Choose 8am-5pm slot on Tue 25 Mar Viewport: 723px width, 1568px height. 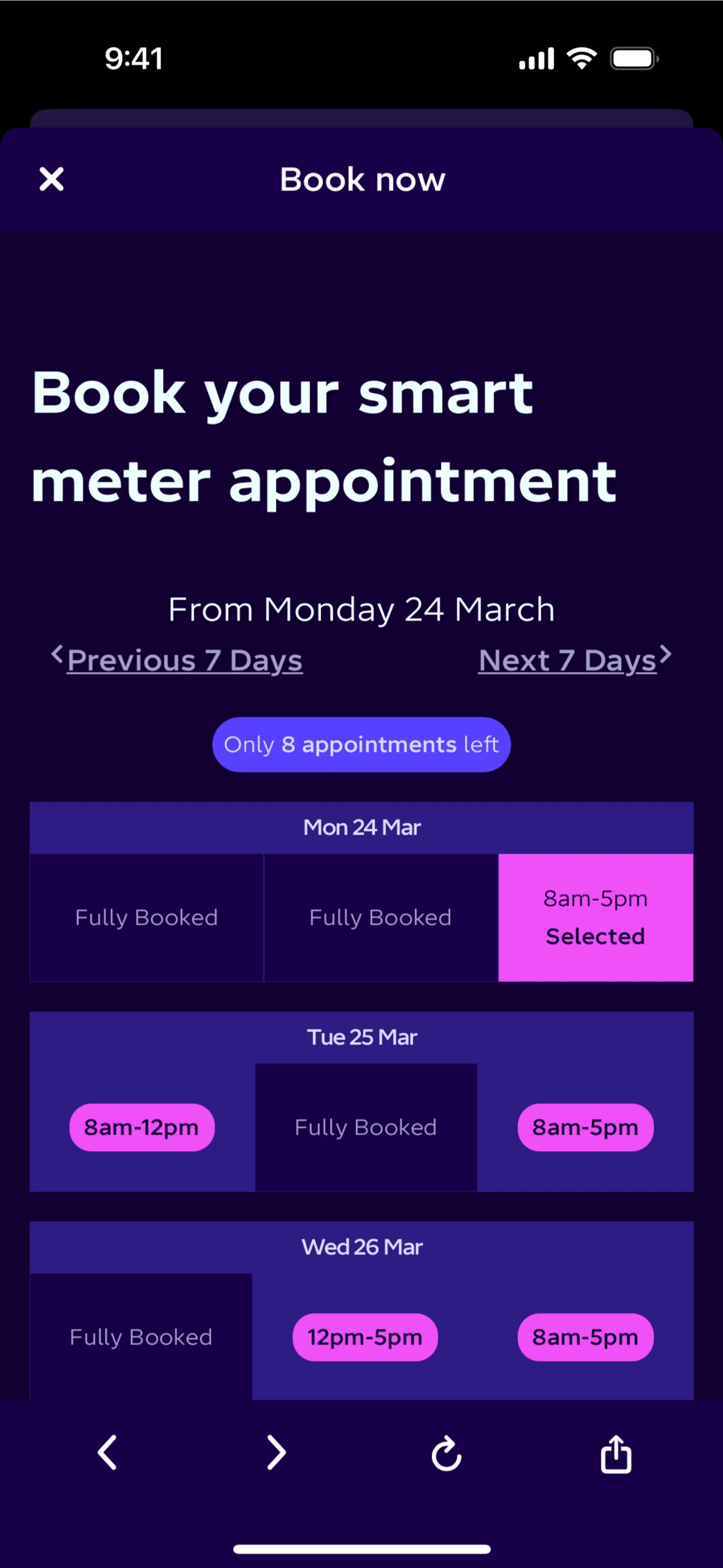tap(585, 1127)
